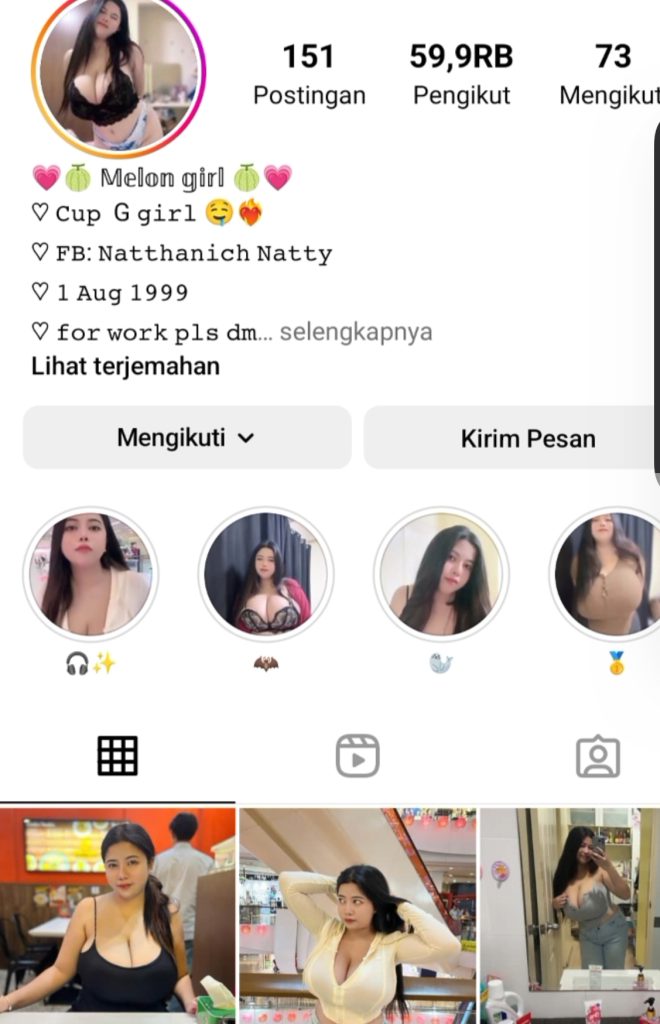View the 59,9RB Pengikut list
The width and height of the screenshot is (660, 1024).
pos(461,73)
